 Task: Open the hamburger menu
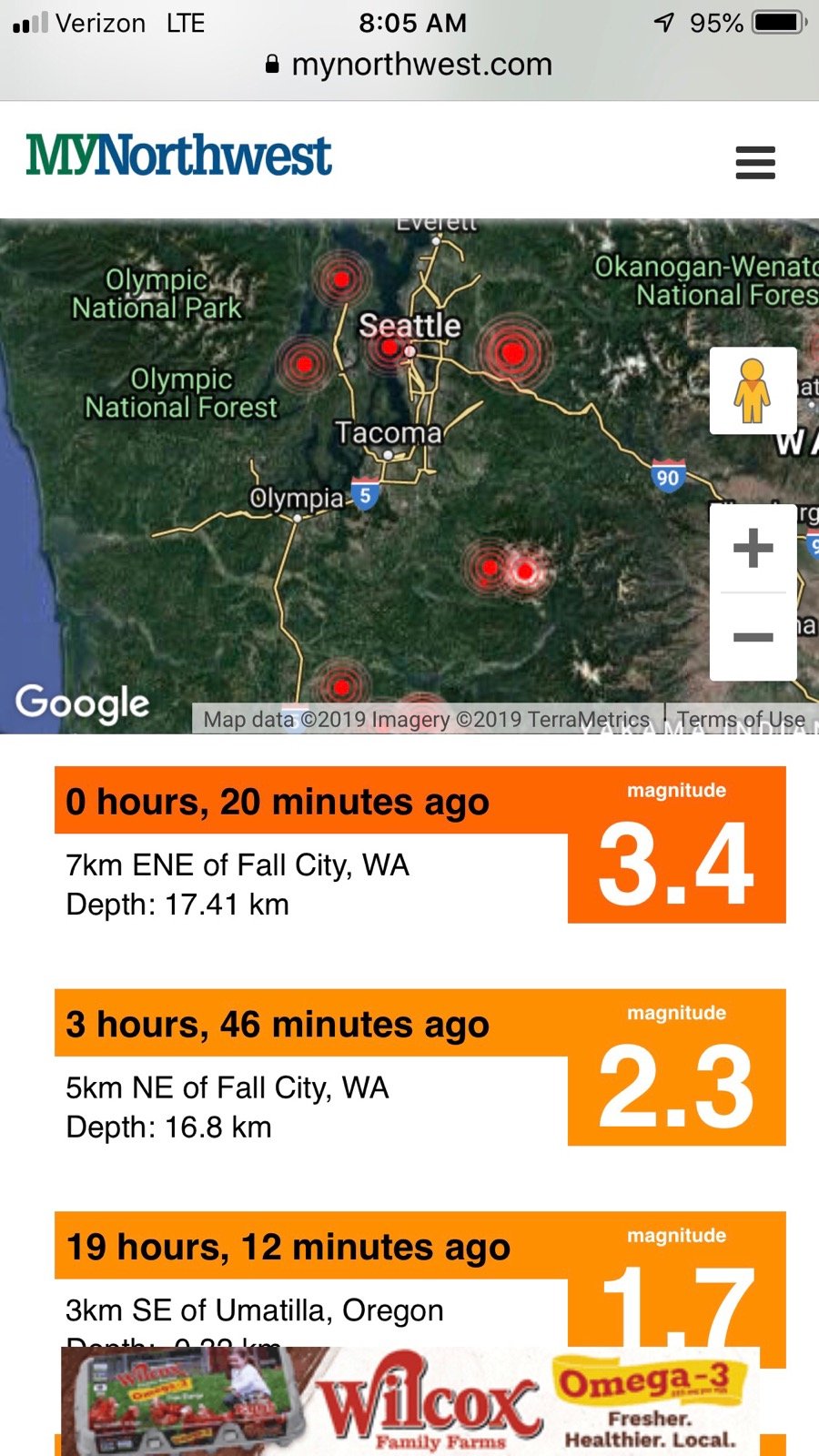click(x=755, y=163)
